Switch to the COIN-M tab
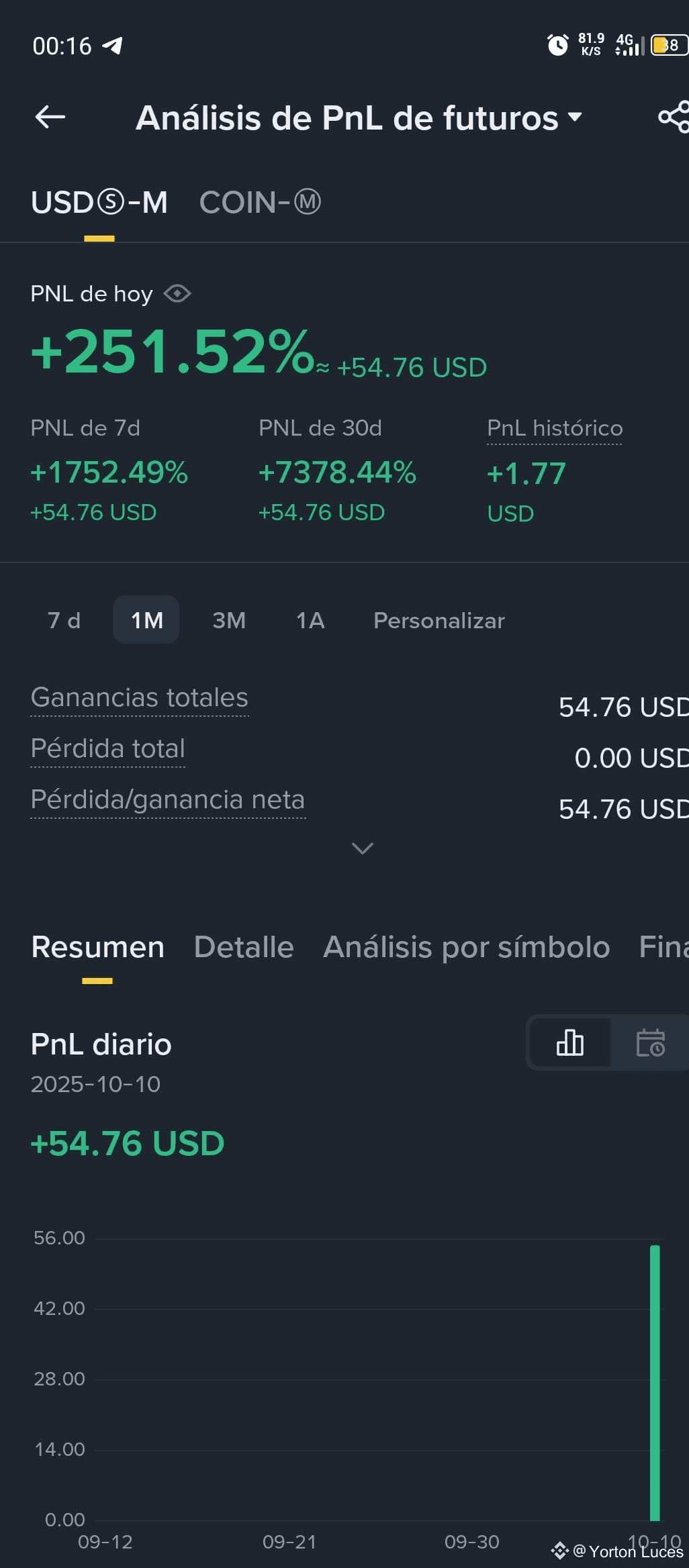 point(260,203)
